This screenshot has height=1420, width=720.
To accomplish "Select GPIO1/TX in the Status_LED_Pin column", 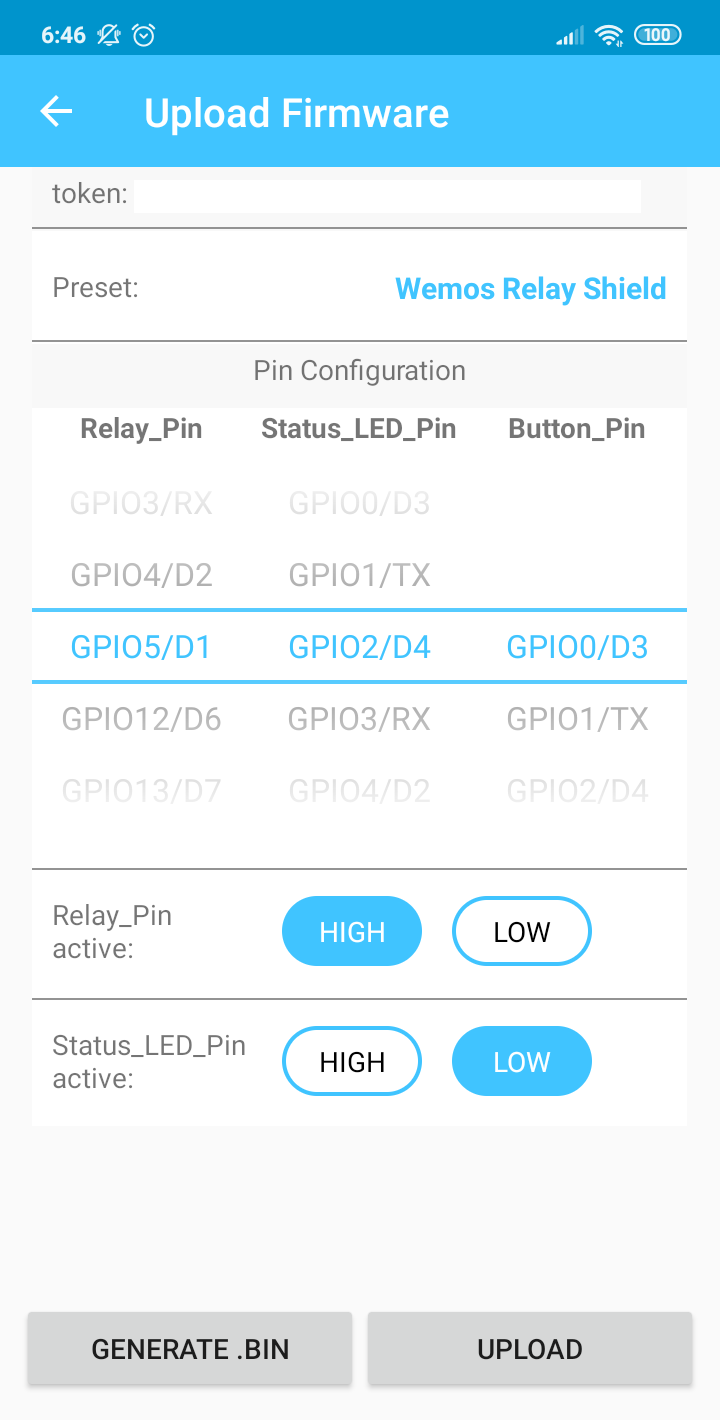I will (359, 575).
